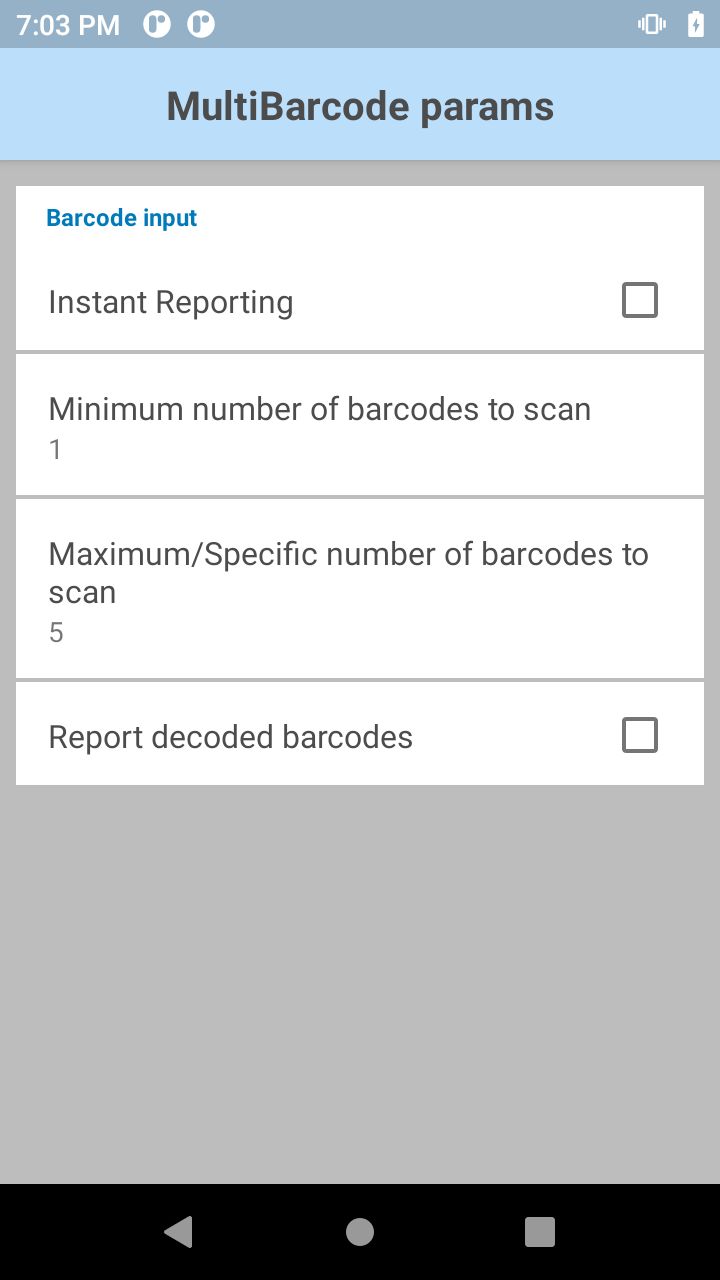The image size is (720, 1280).
Task: Tap the first notification icon in status bar
Action: tap(157, 24)
